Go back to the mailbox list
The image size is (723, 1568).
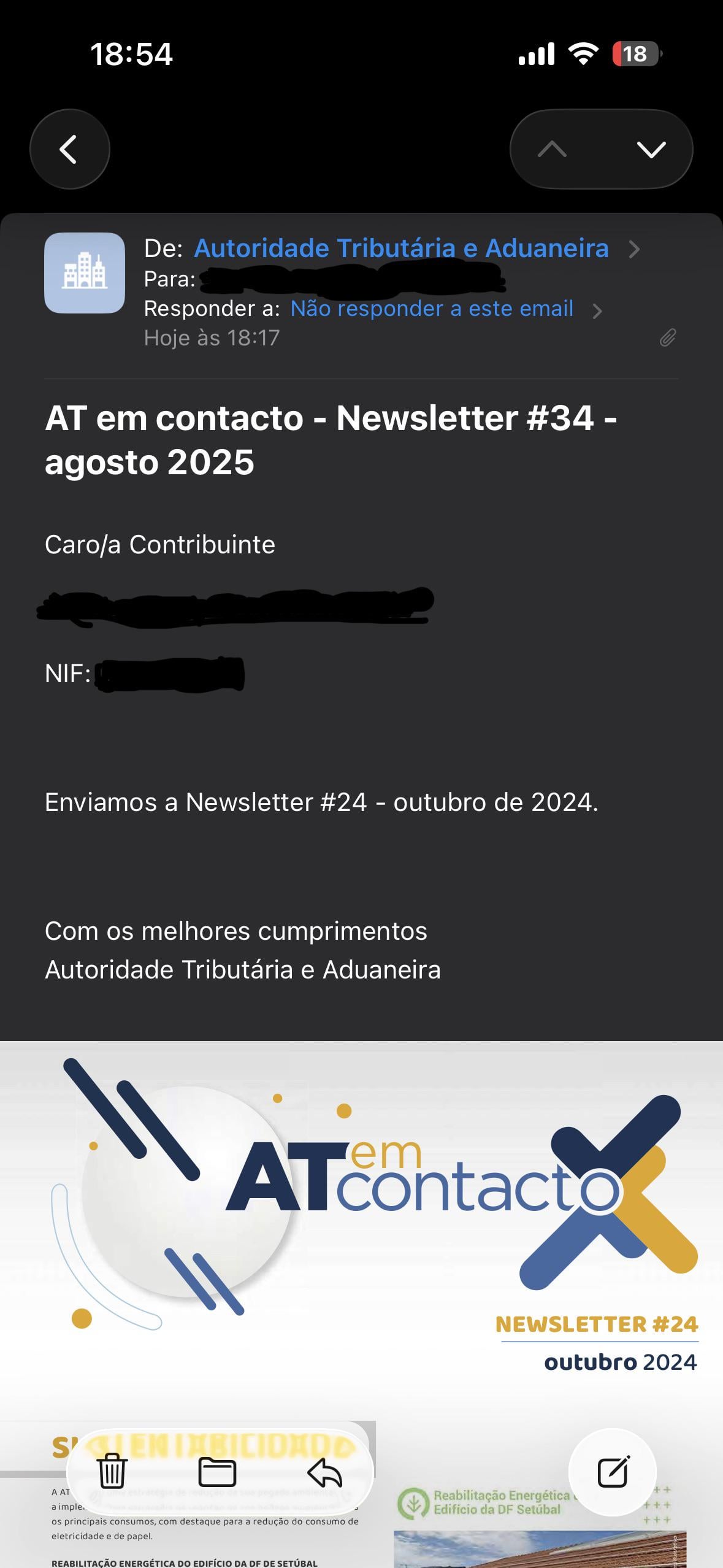coord(69,149)
